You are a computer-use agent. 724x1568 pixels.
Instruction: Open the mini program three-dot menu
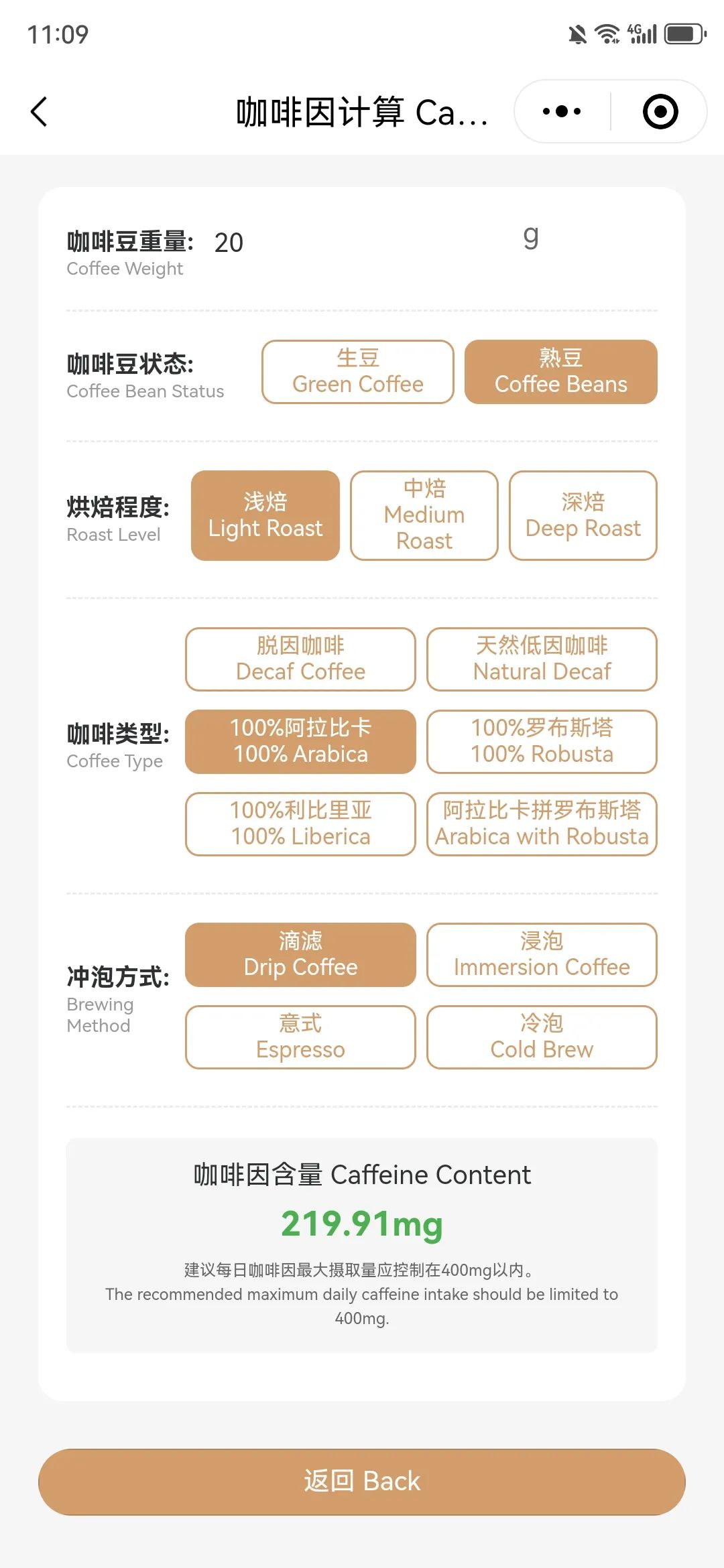tap(562, 111)
